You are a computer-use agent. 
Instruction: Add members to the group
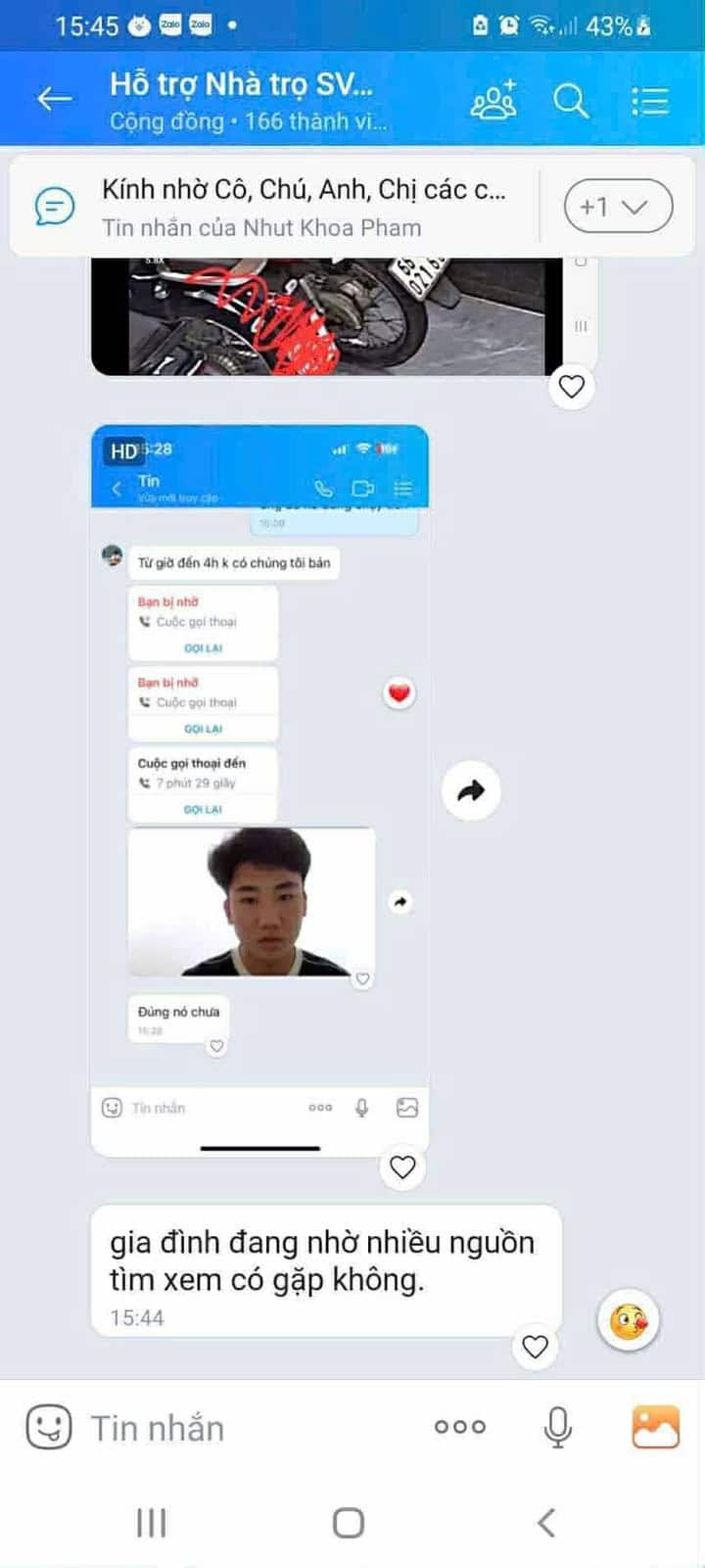[x=493, y=100]
